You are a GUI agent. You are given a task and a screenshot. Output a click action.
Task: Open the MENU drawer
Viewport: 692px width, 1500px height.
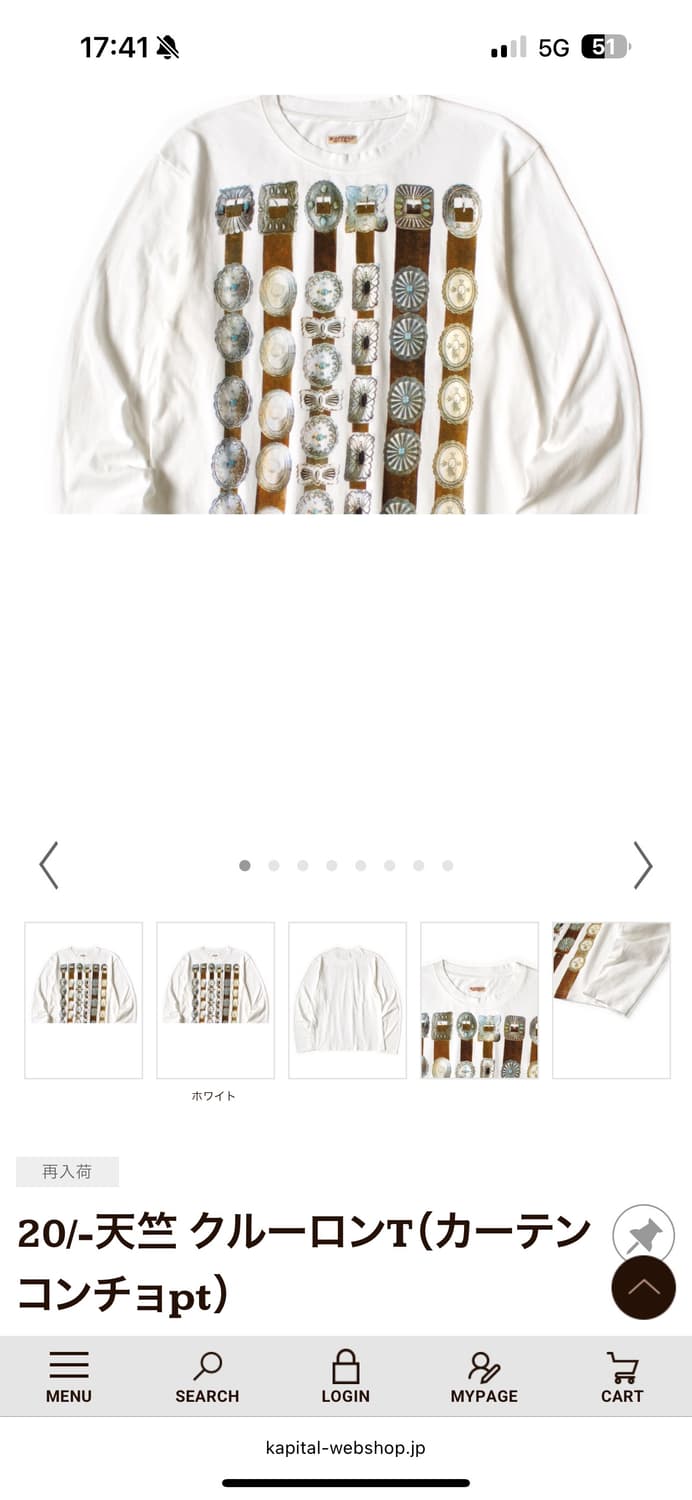click(x=69, y=1377)
